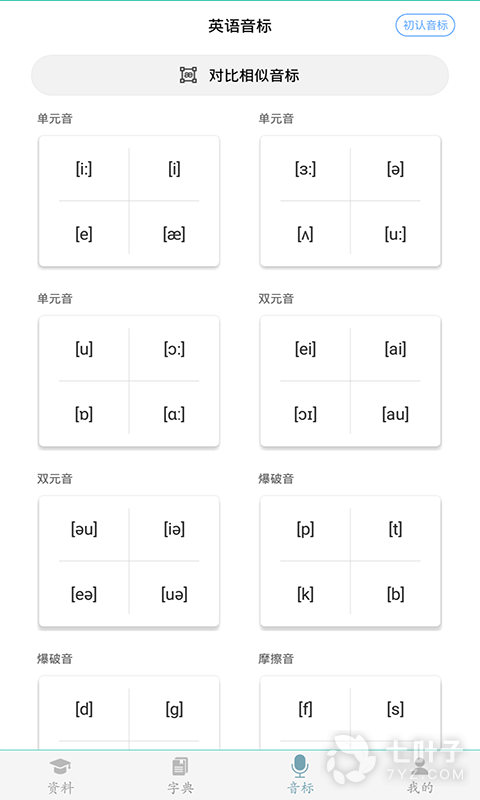Tap the [p] plosive symbol
This screenshot has width=480, height=800.
pos(306,529)
